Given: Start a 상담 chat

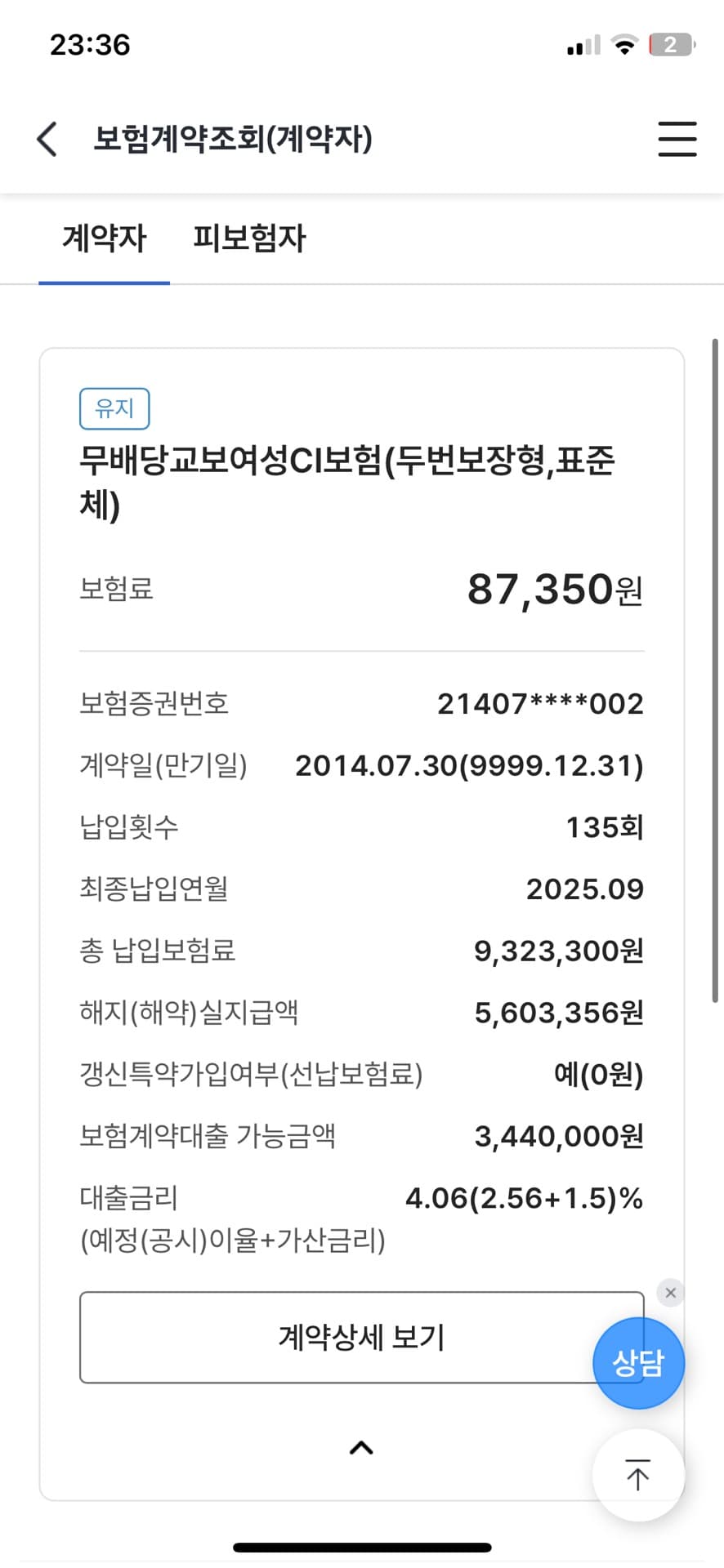Looking at the screenshot, I should tap(638, 1363).
